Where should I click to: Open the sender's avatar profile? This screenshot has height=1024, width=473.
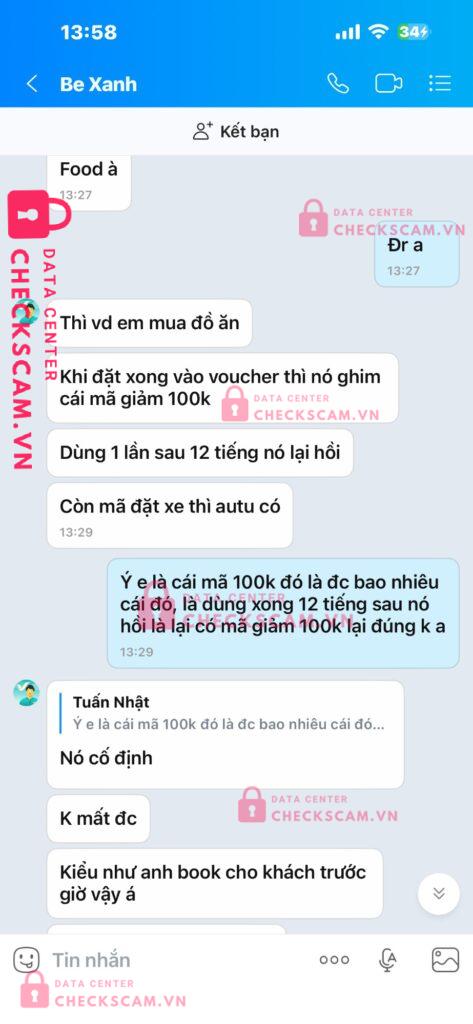27,693
